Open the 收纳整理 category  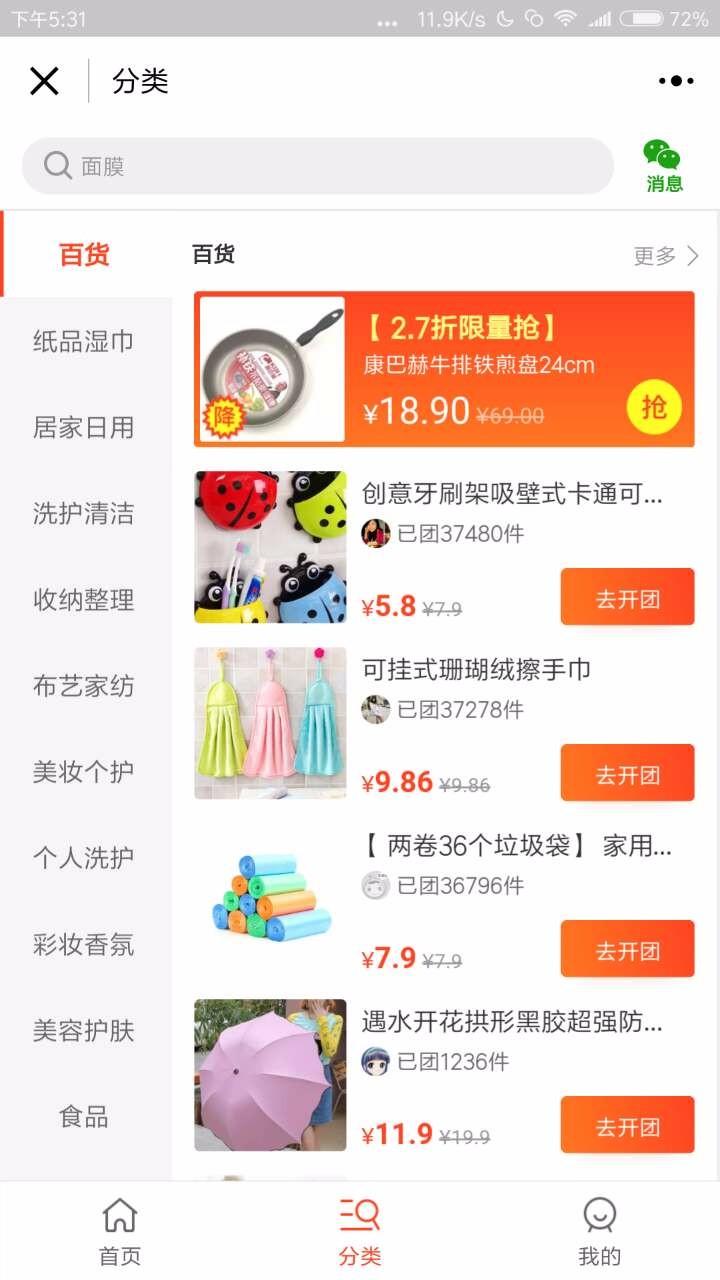(84, 600)
